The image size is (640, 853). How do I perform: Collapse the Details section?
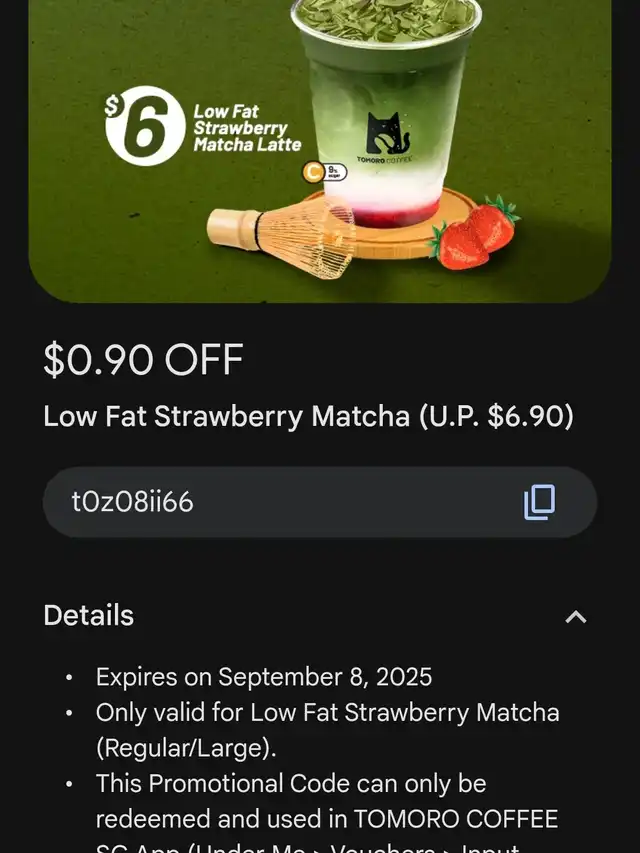point(575,617)
